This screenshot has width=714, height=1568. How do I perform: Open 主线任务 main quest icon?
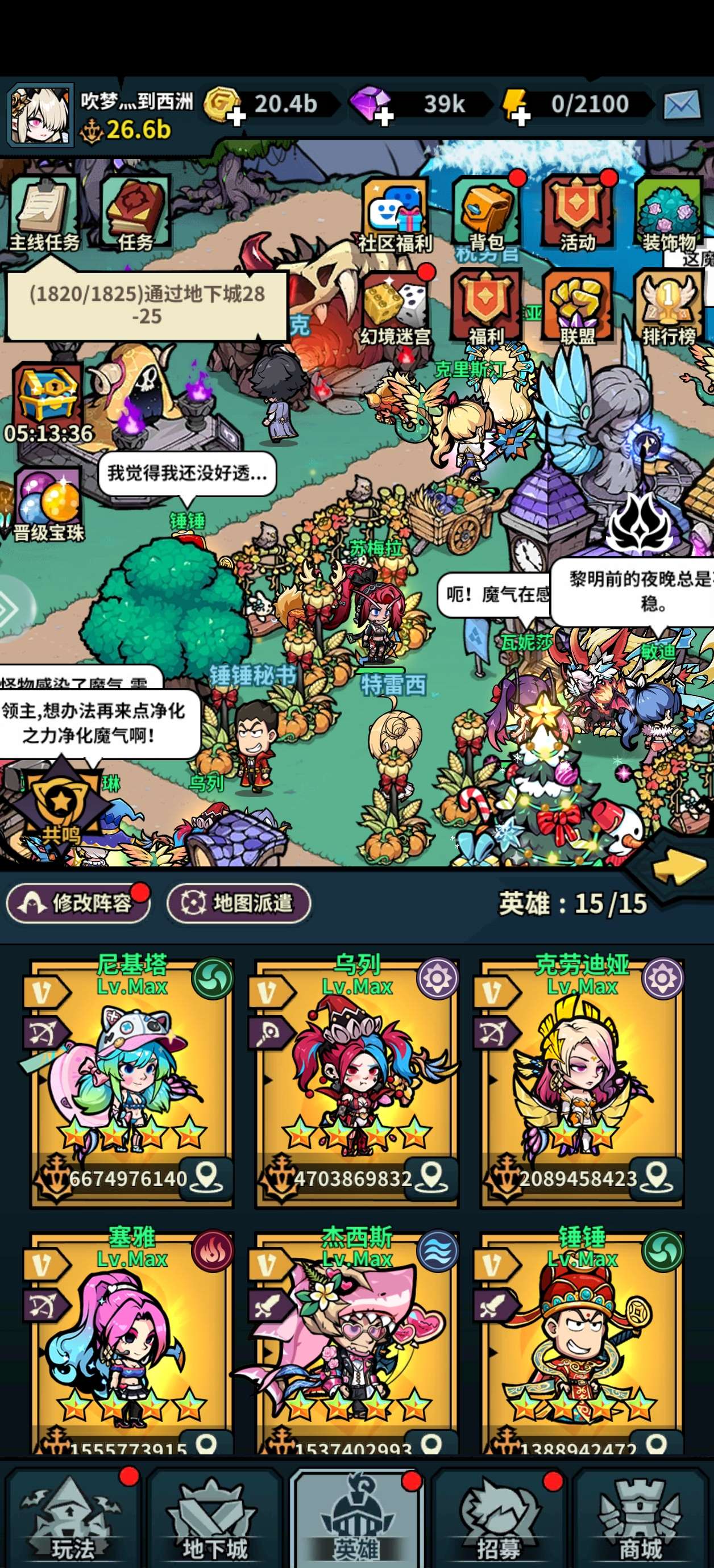(x=44, y=213)
